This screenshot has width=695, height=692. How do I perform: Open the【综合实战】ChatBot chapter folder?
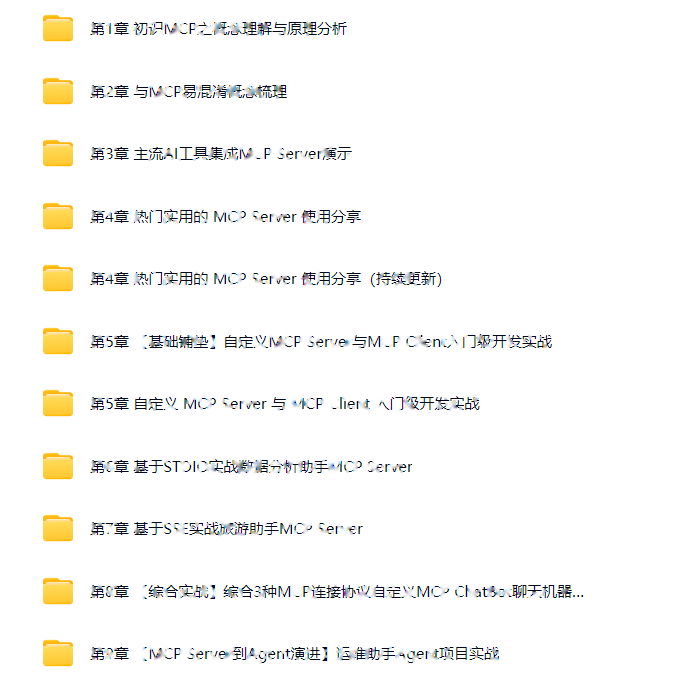tap(336, 592)
